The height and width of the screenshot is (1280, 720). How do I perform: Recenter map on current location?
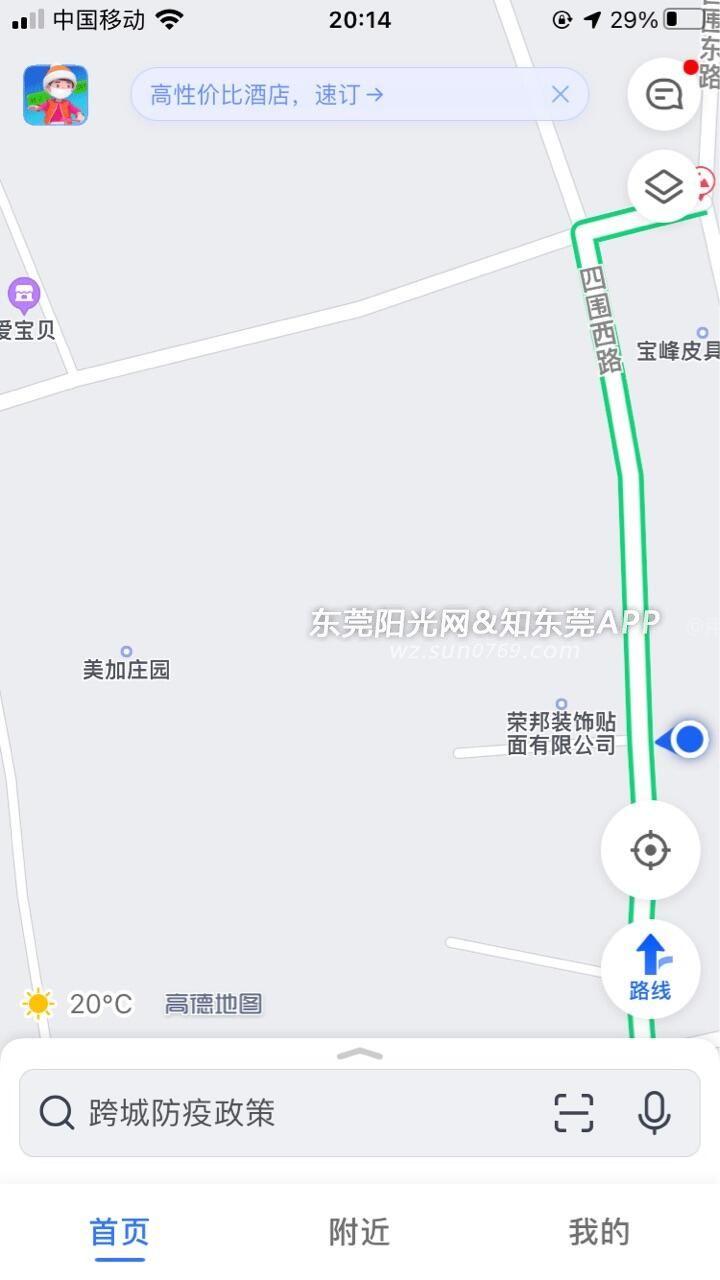click(650, 850)
